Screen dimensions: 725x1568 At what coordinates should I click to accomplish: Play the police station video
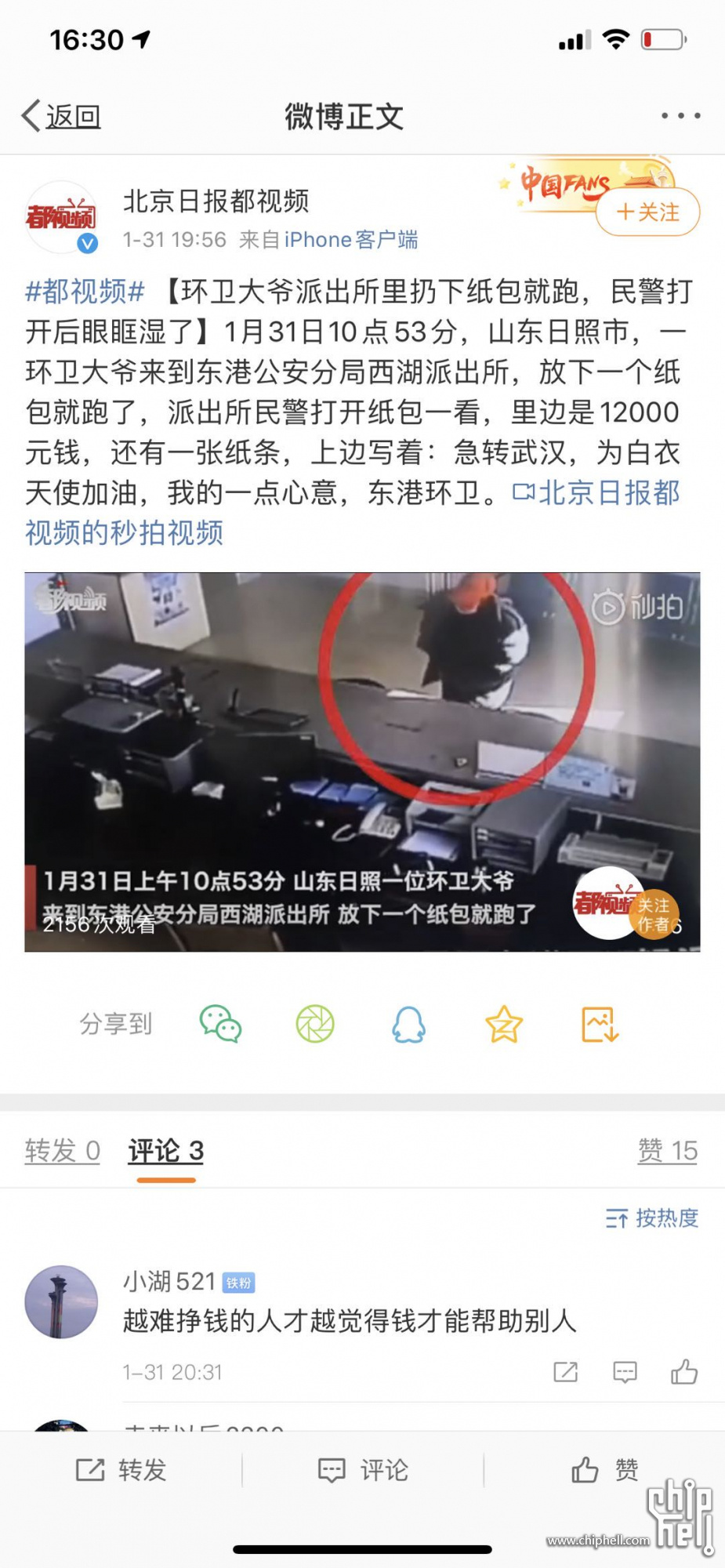point(362,760)
